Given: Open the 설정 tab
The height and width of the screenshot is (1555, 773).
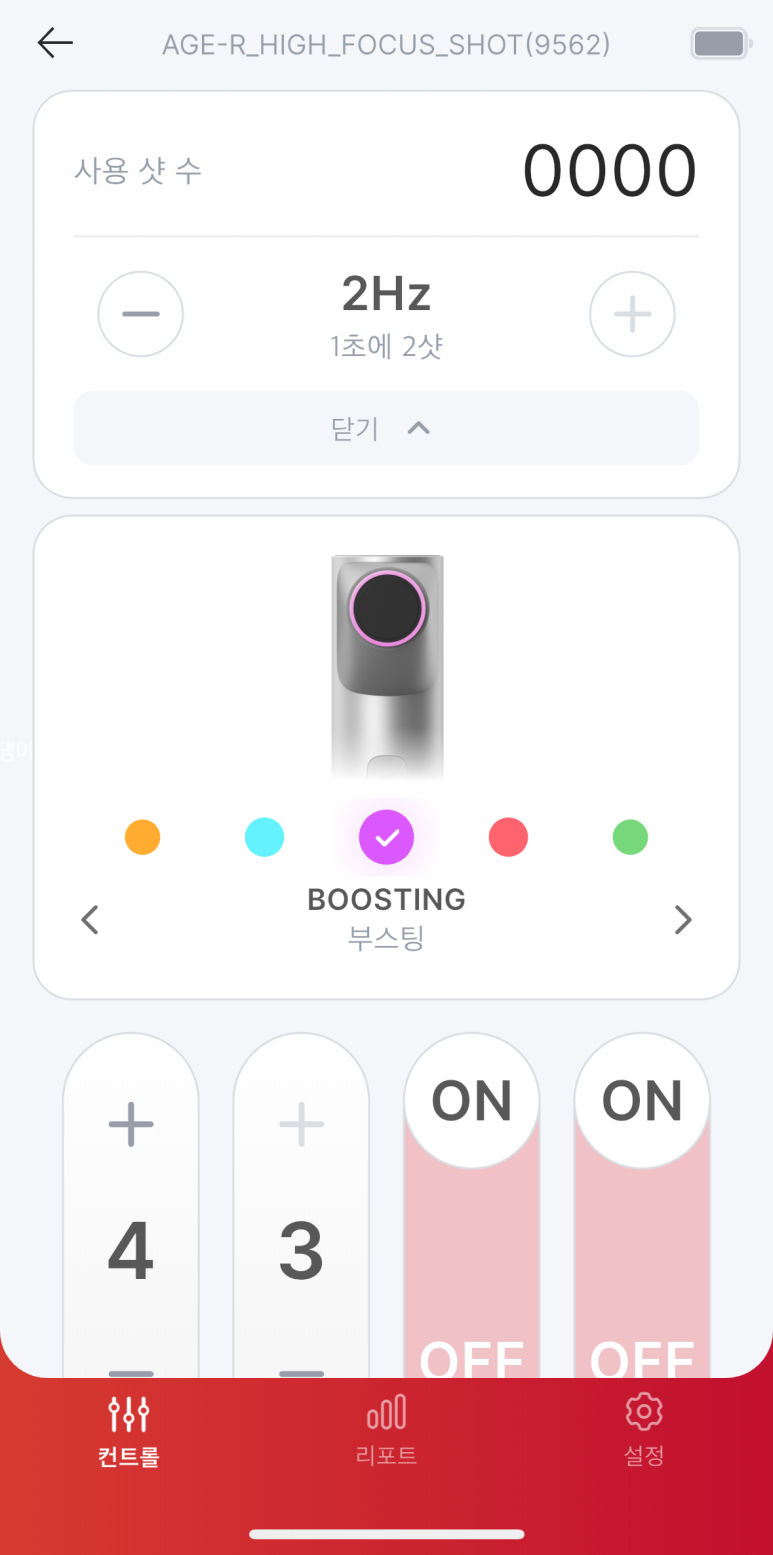Looking at the screenshot, I should 644,1431.
